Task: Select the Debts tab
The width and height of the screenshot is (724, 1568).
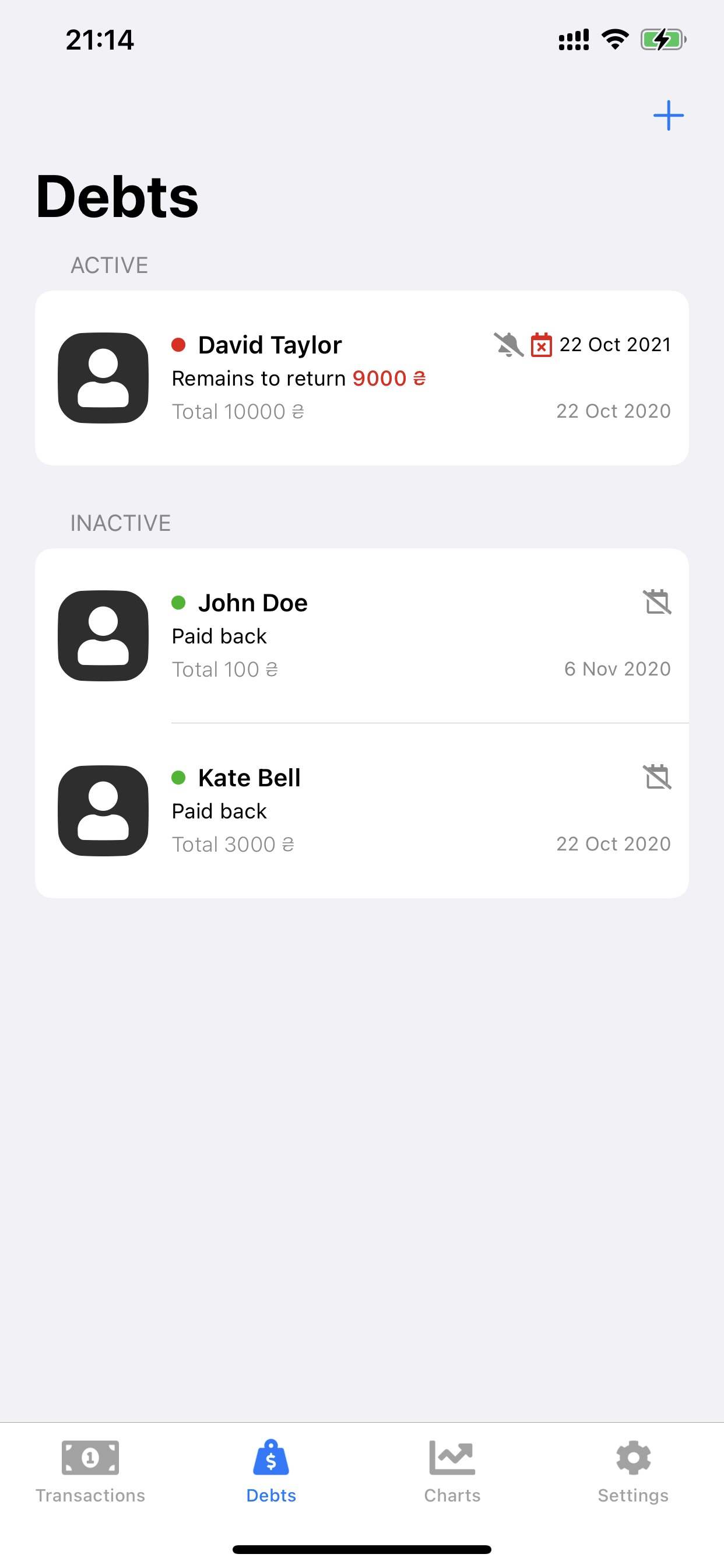Action: point(270,1471)
